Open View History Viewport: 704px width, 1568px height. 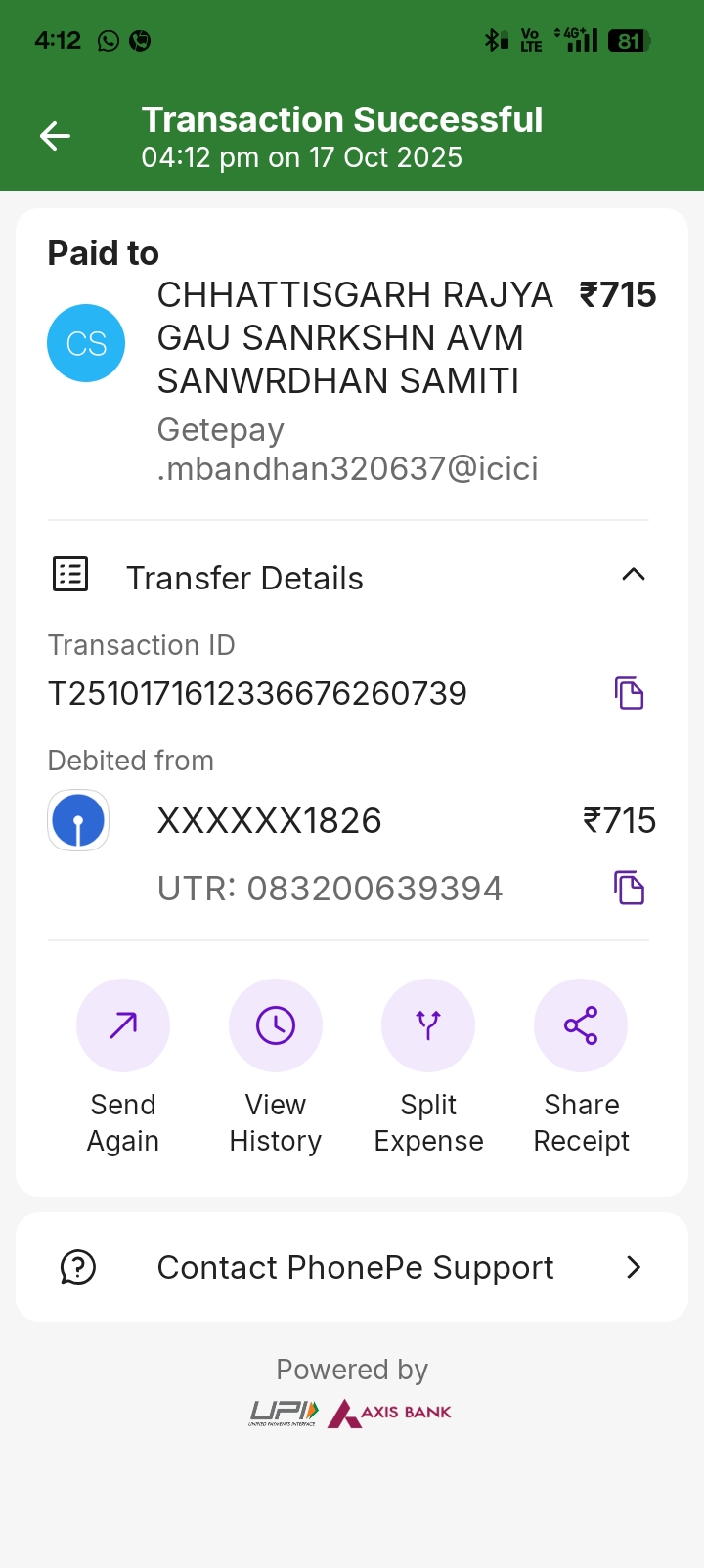(x=276, y=1026)
